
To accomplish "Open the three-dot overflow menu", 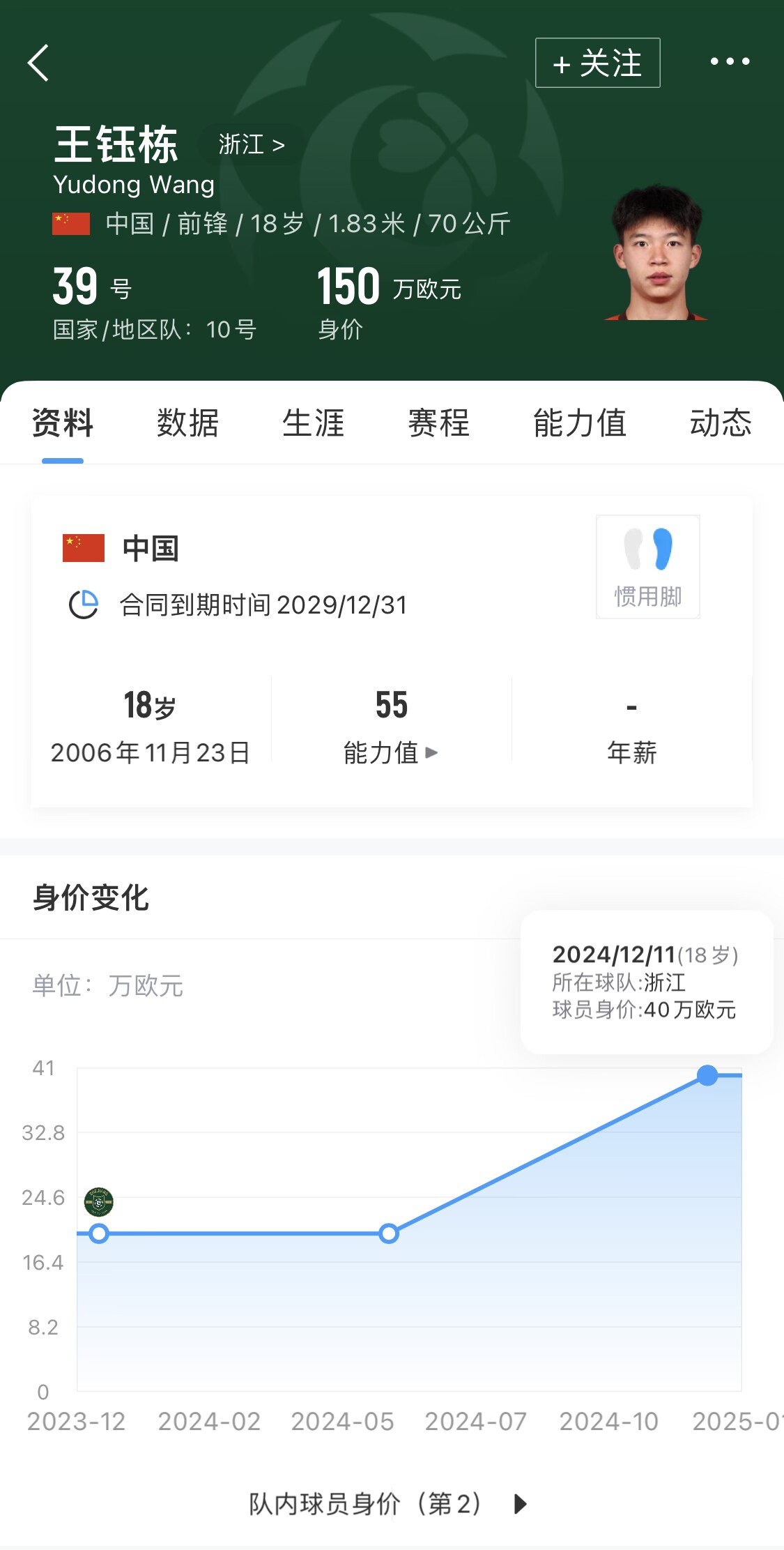I will 730,61.
